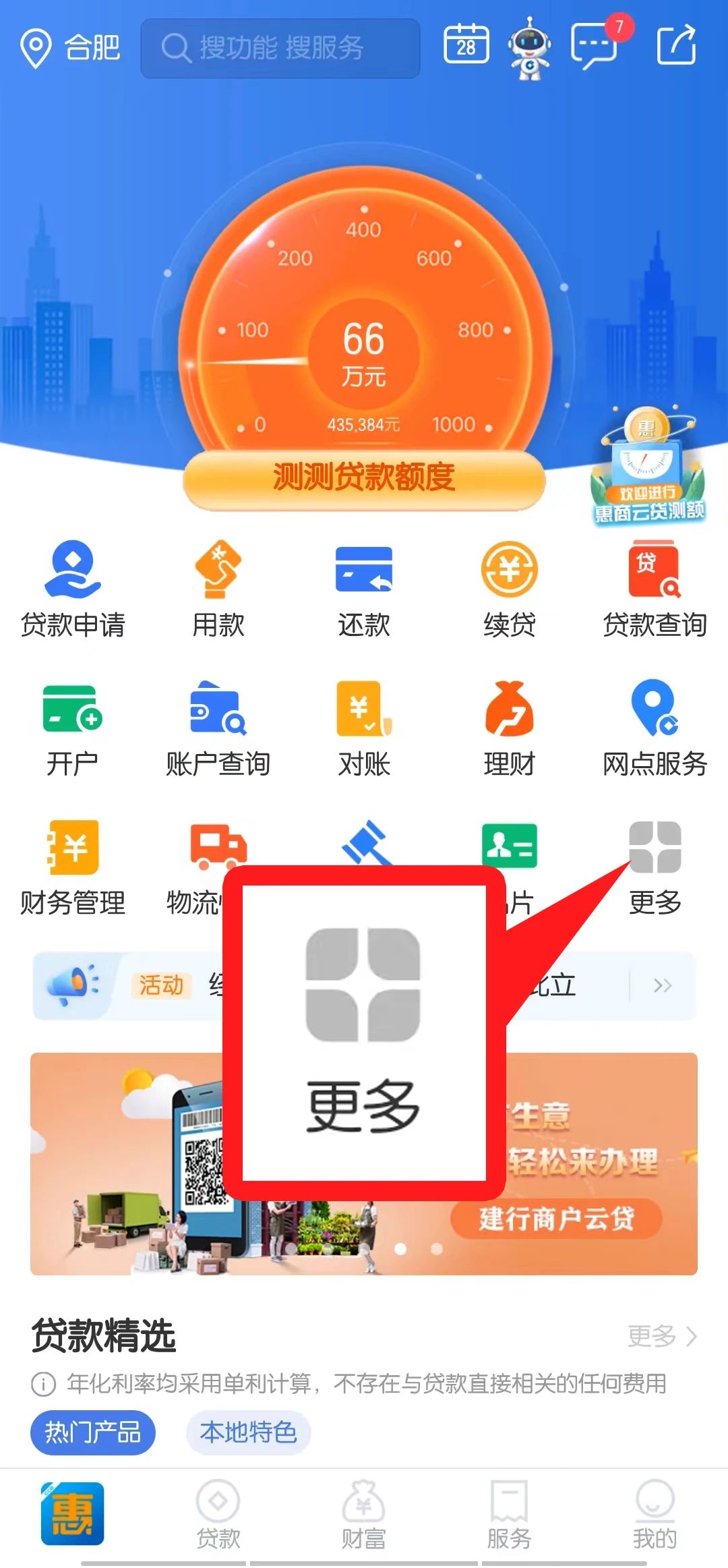Screen dimensions: 728x1568
Task: Open 账户查询
Action: (218, 728)
